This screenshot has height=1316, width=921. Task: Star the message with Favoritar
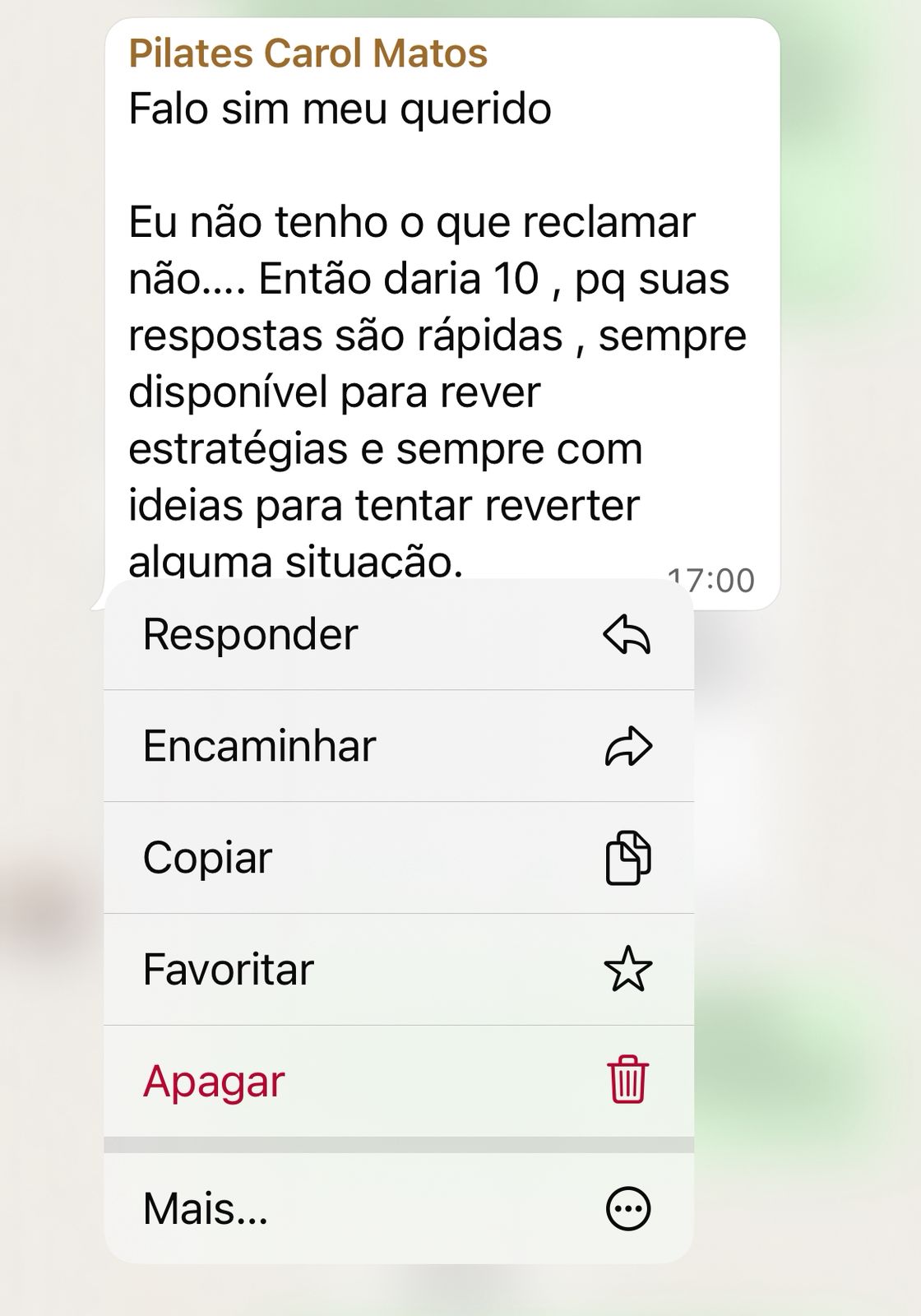pyautogui.click(x=398, y=969)
